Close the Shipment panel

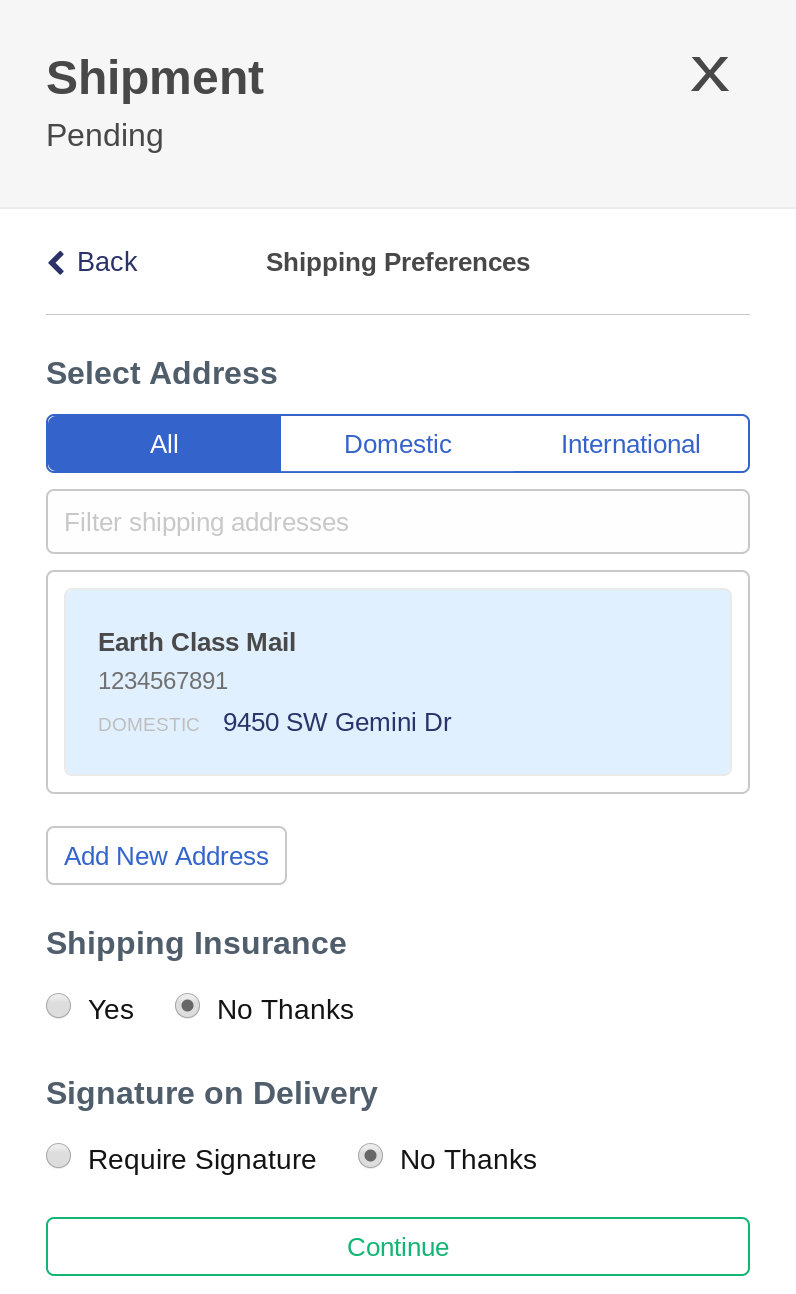coord(710,74)
